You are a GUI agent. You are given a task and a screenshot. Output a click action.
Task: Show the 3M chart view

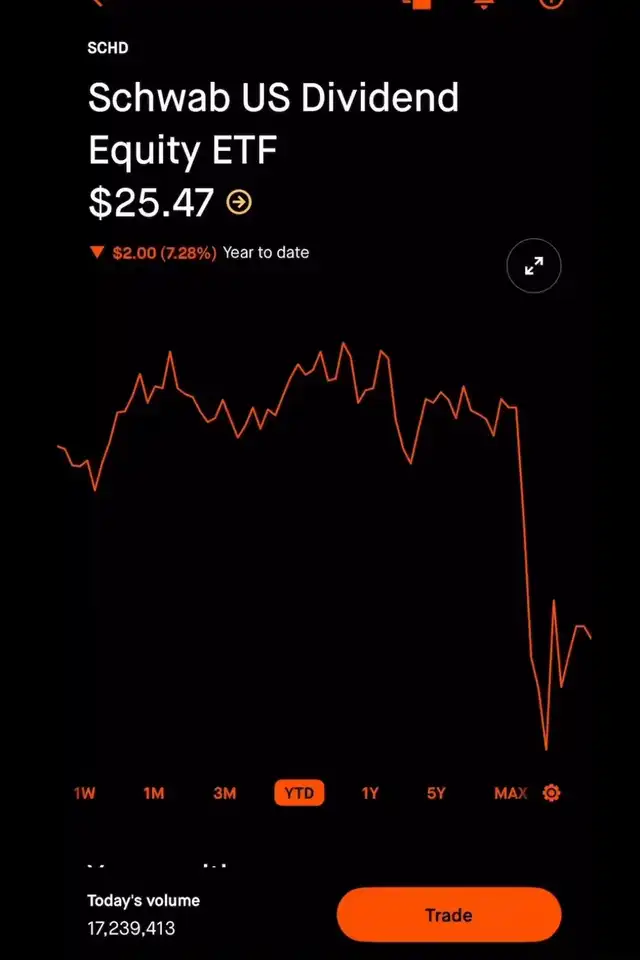224,793
